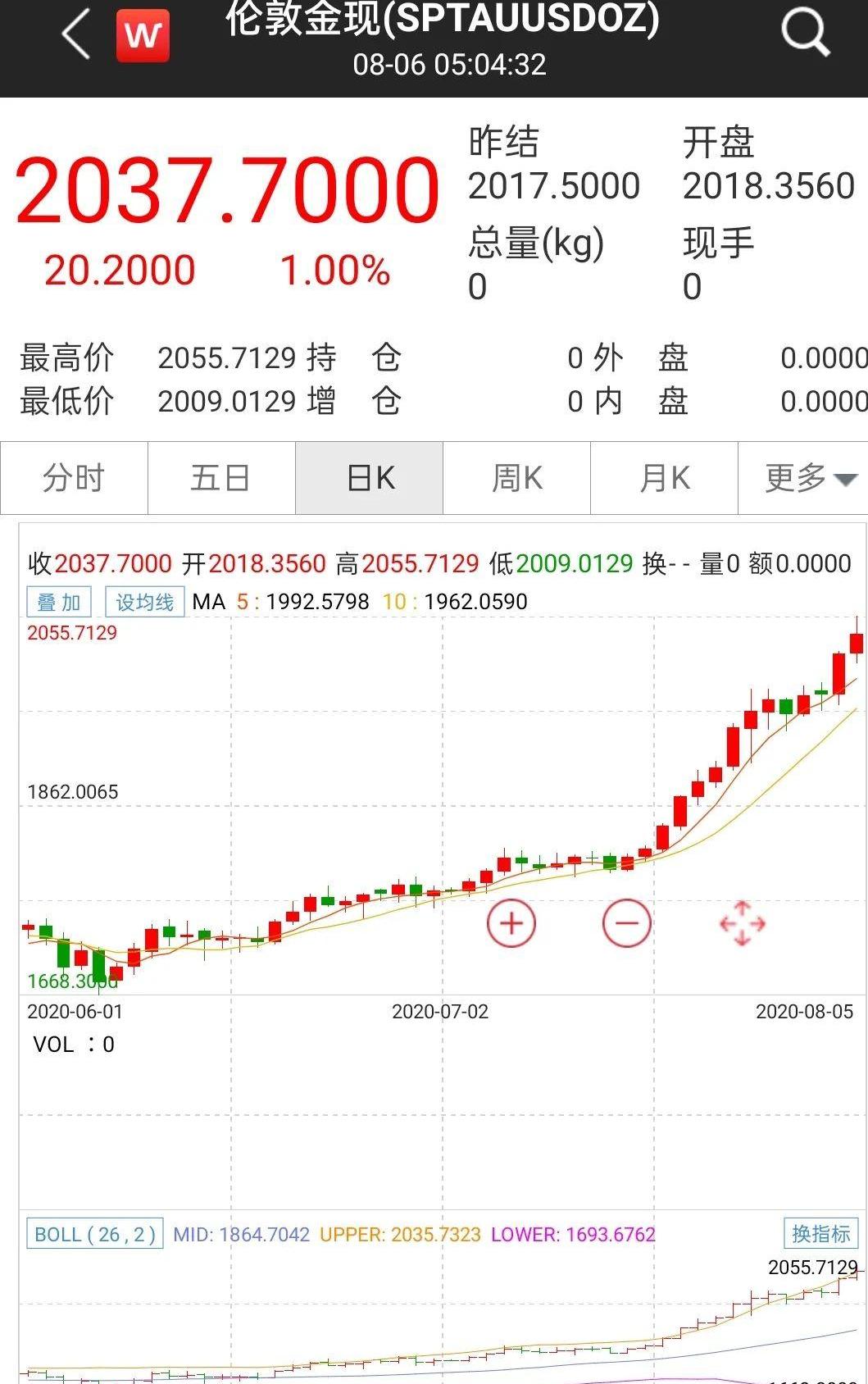This screenshot has width=868, height=1384.
Task: Switch to the 周K chart tab
Action: [517, 478]
